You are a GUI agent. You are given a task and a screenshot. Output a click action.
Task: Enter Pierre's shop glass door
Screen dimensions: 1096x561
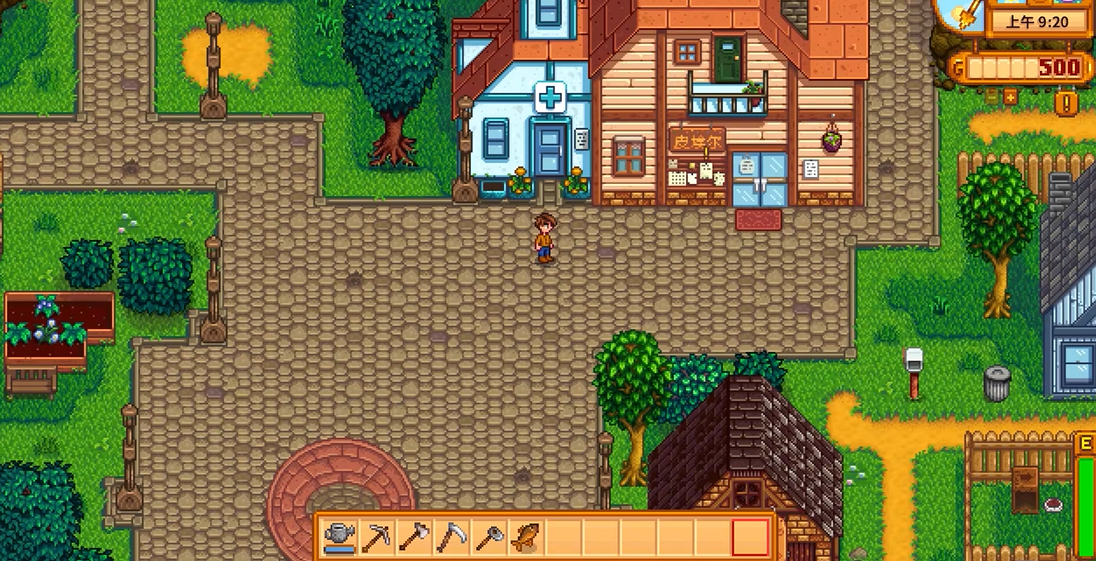(759, 179)
